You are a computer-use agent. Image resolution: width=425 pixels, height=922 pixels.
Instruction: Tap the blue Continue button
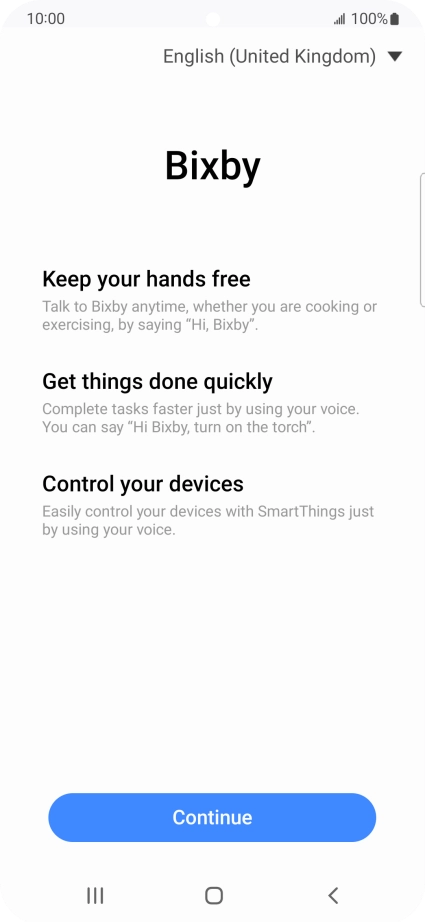(212, 817)
